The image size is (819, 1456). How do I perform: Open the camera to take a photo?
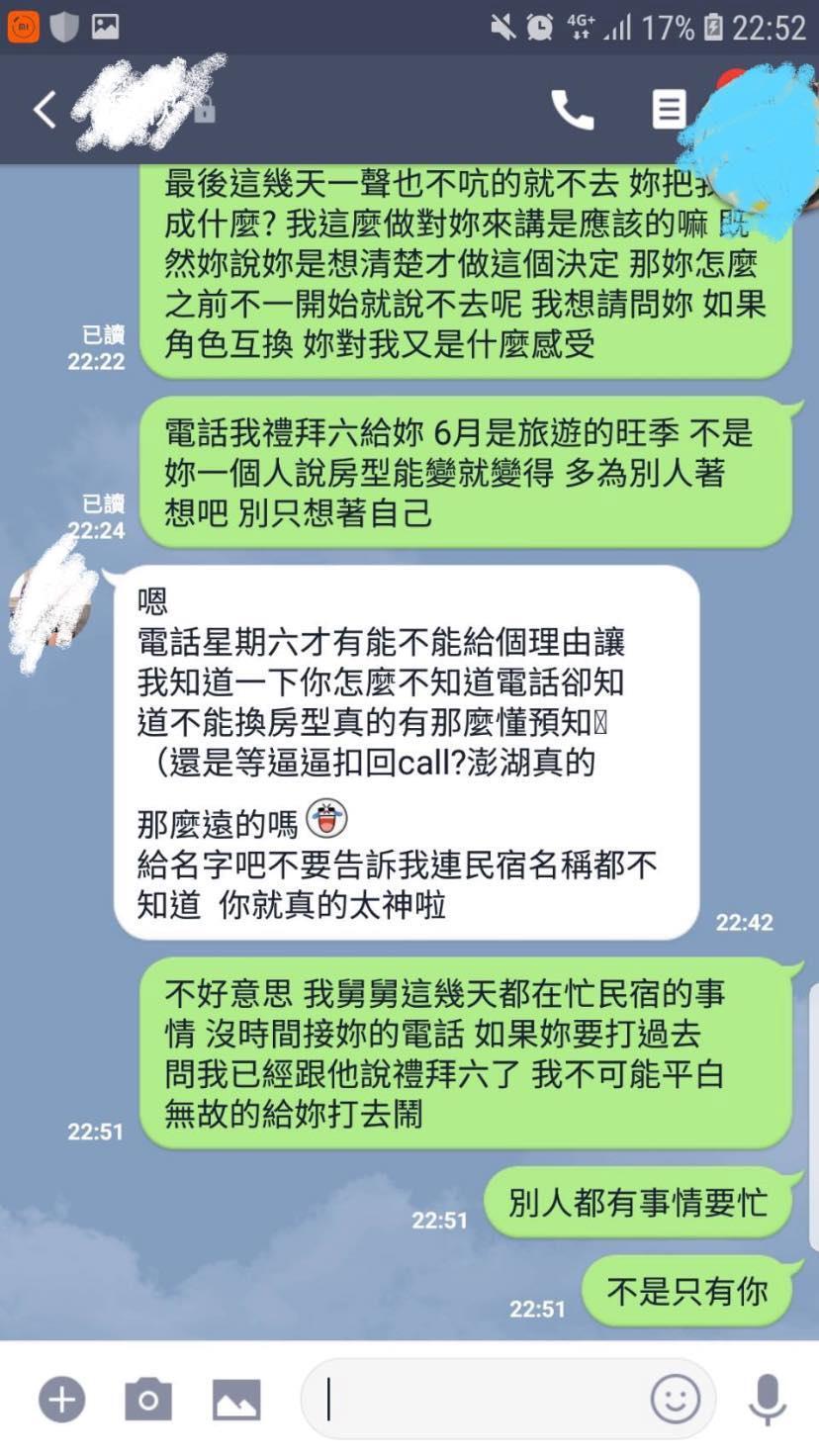[x=148, y=1400]
